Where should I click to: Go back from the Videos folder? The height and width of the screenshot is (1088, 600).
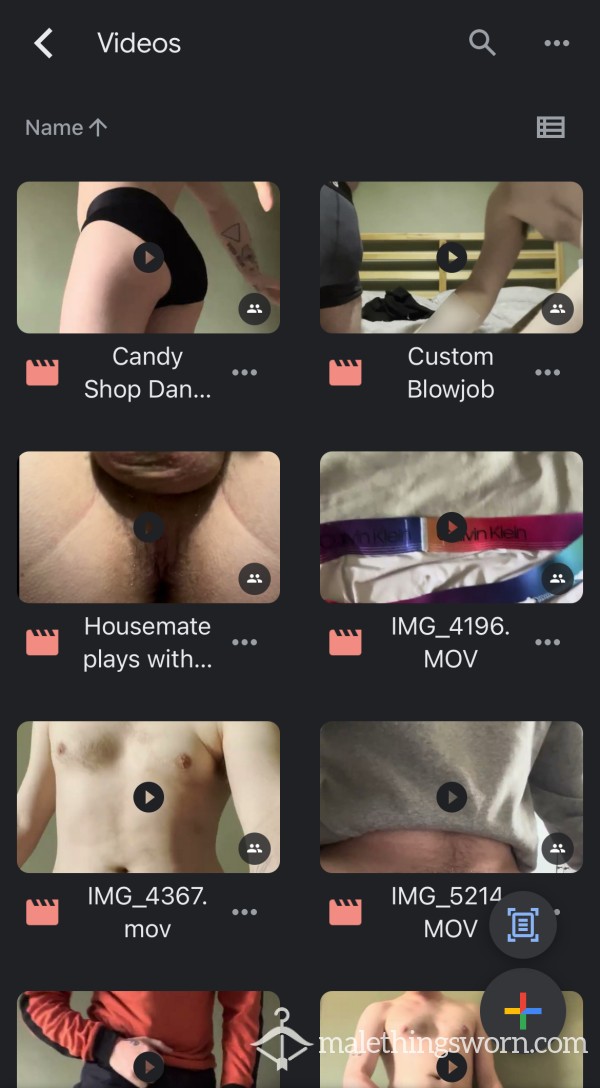[x=43, y=43]
